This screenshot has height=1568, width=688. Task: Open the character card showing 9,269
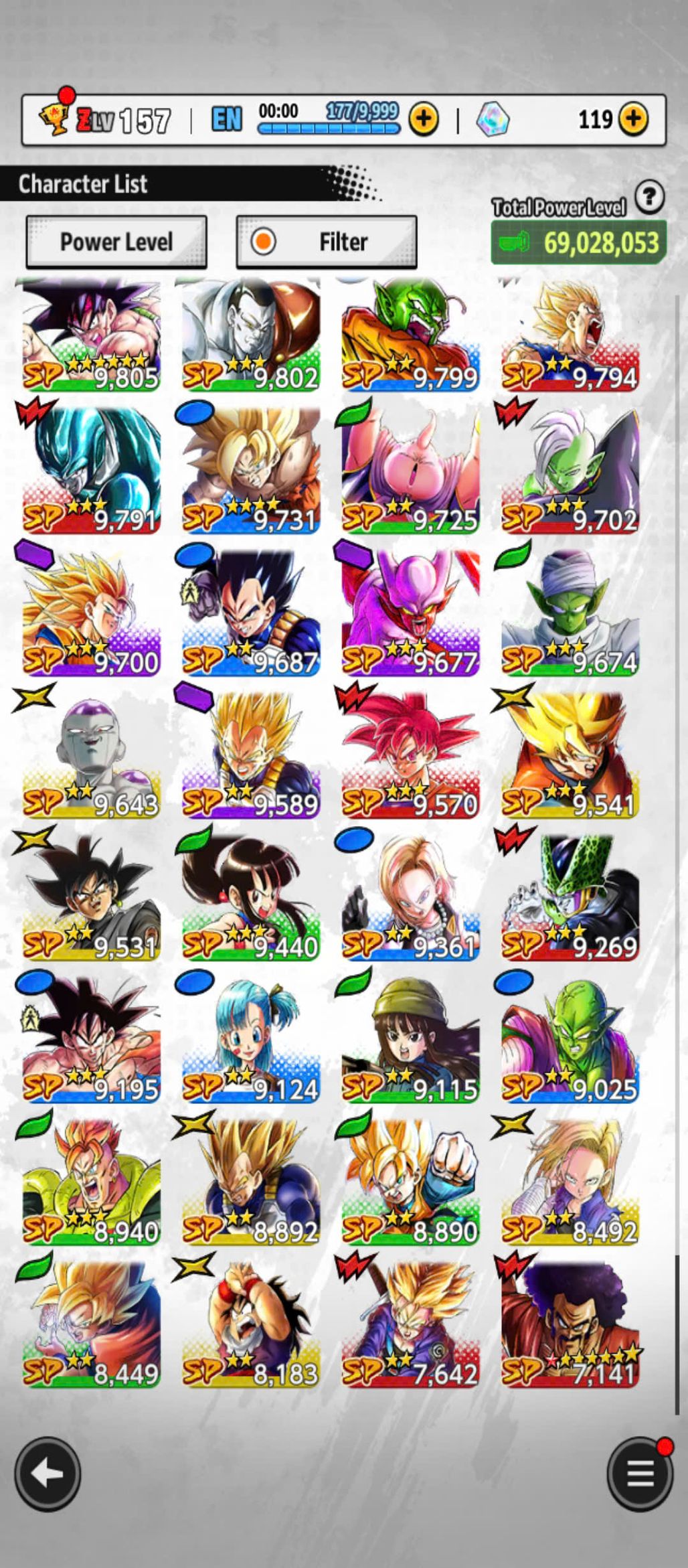570,897
